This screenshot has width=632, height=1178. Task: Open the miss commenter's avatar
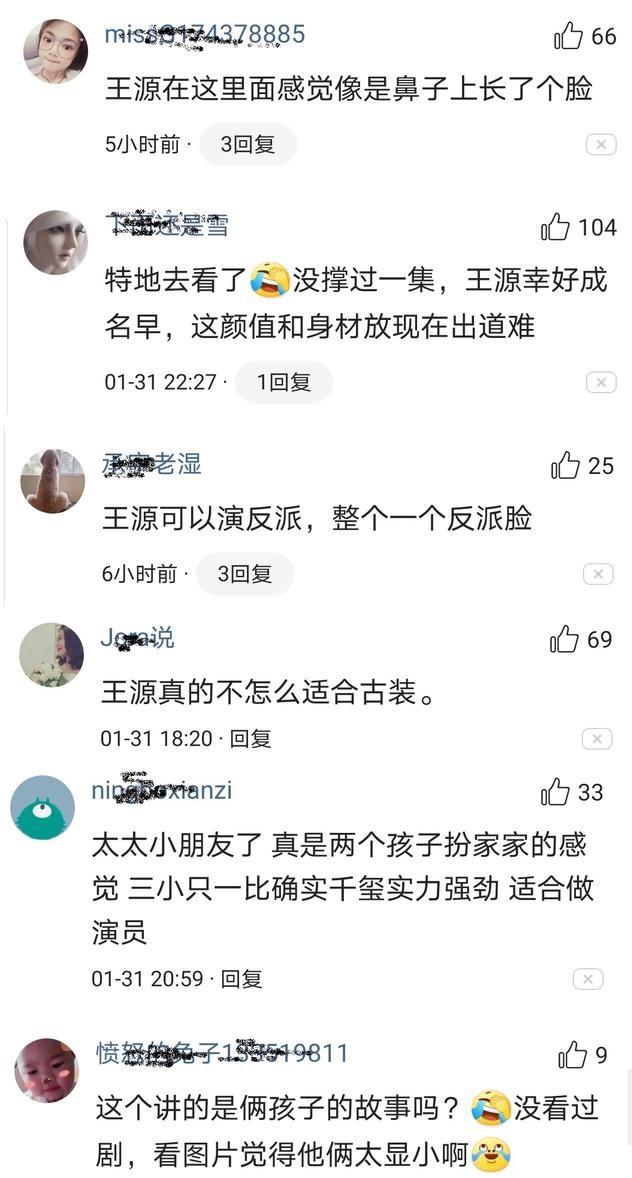pos(56,50)
